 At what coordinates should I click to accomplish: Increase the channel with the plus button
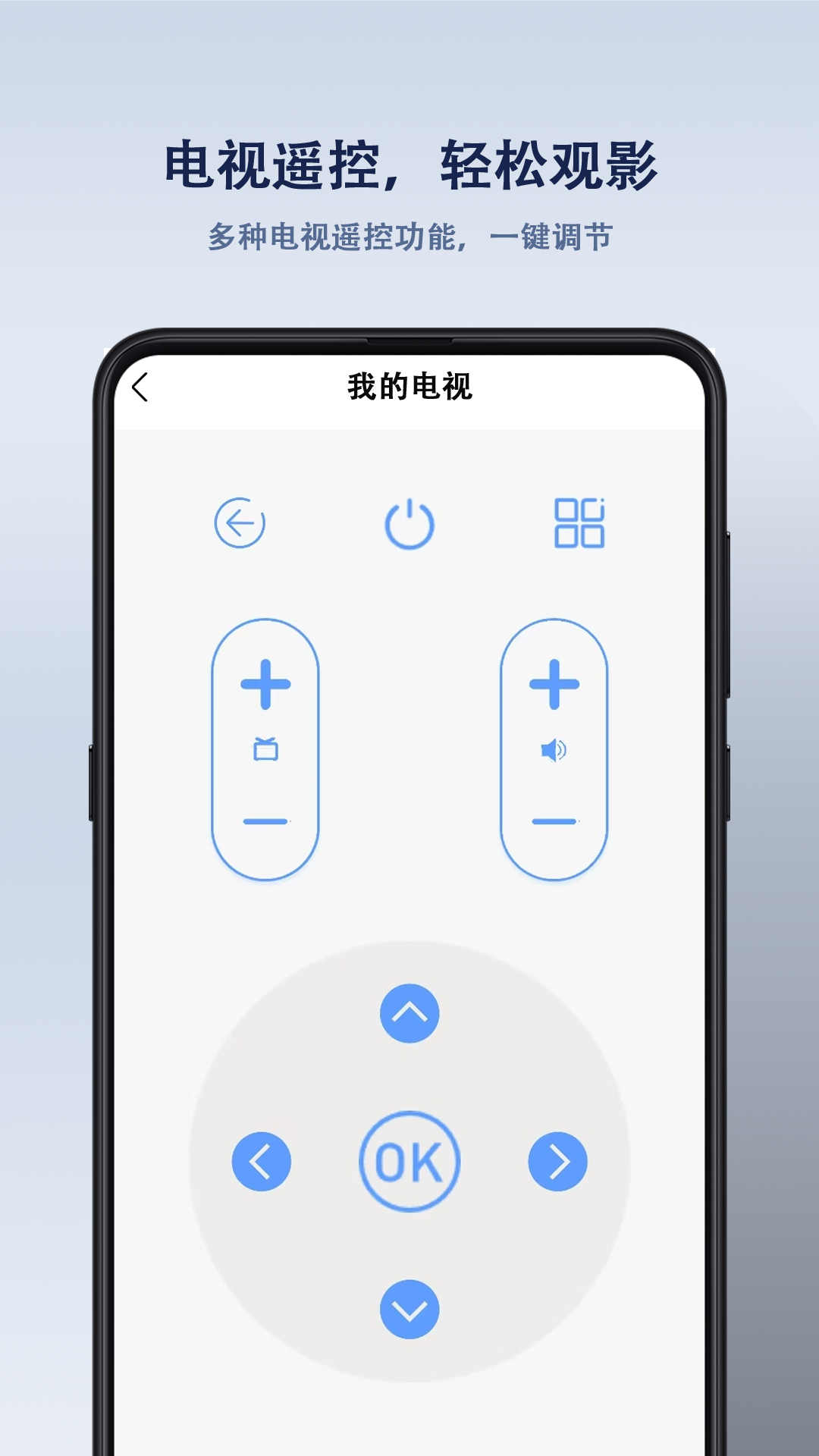(x=265, y=684)
